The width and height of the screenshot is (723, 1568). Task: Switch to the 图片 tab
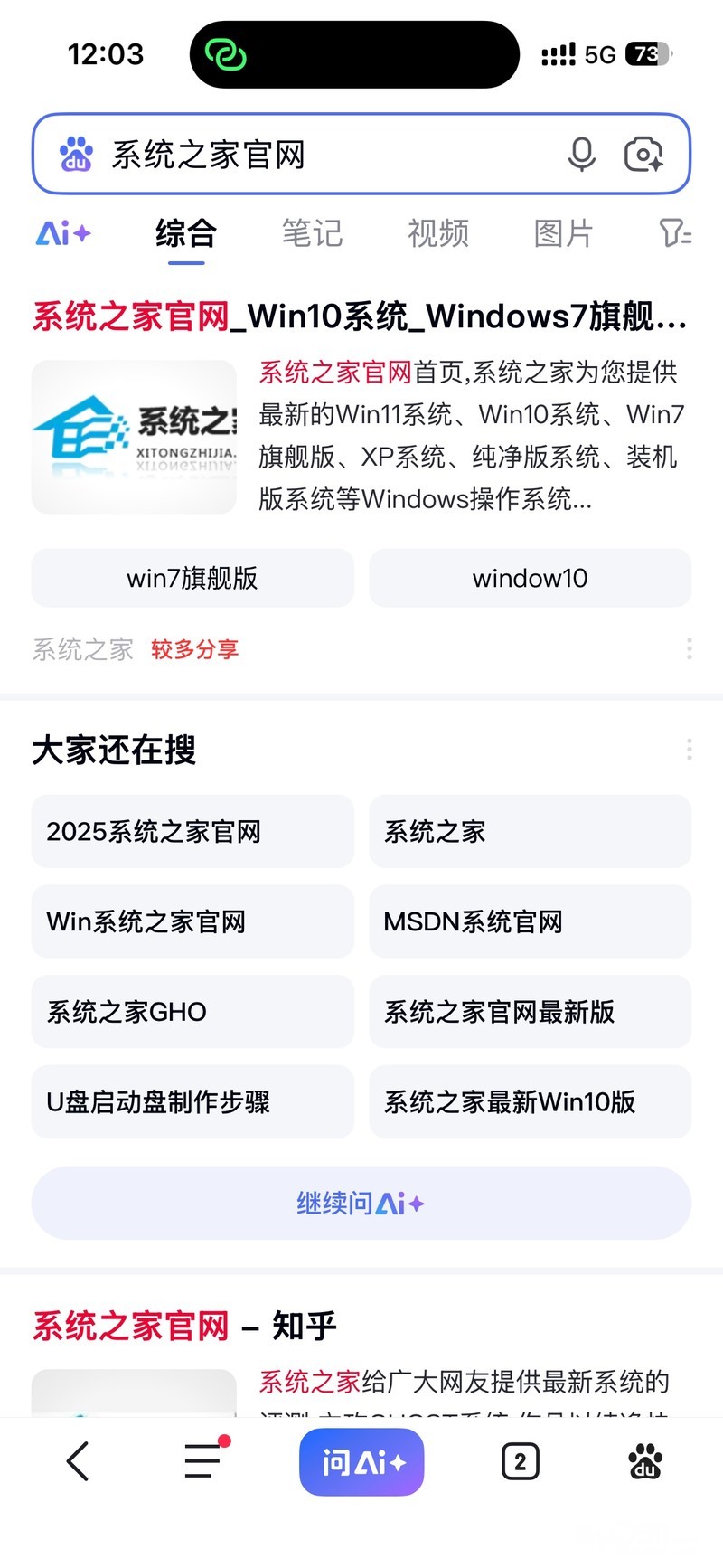(563, 234)
